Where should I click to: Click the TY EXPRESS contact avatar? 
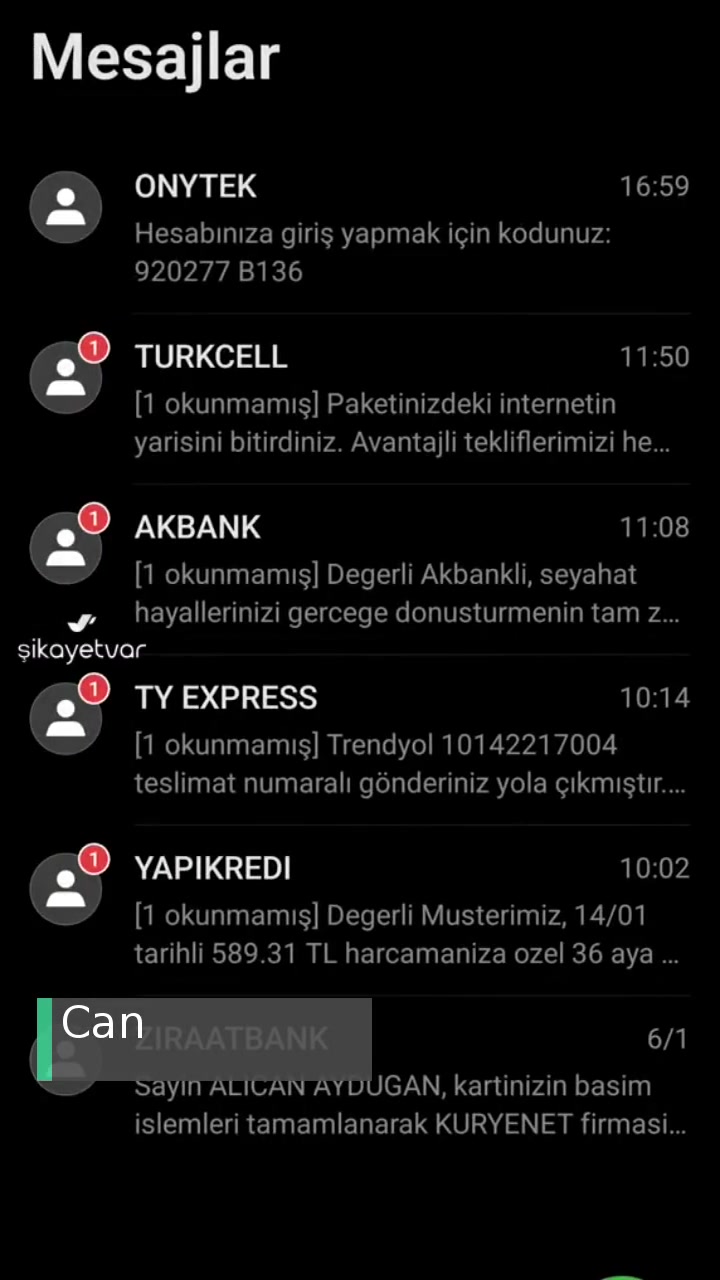click(x=65, y=717)
